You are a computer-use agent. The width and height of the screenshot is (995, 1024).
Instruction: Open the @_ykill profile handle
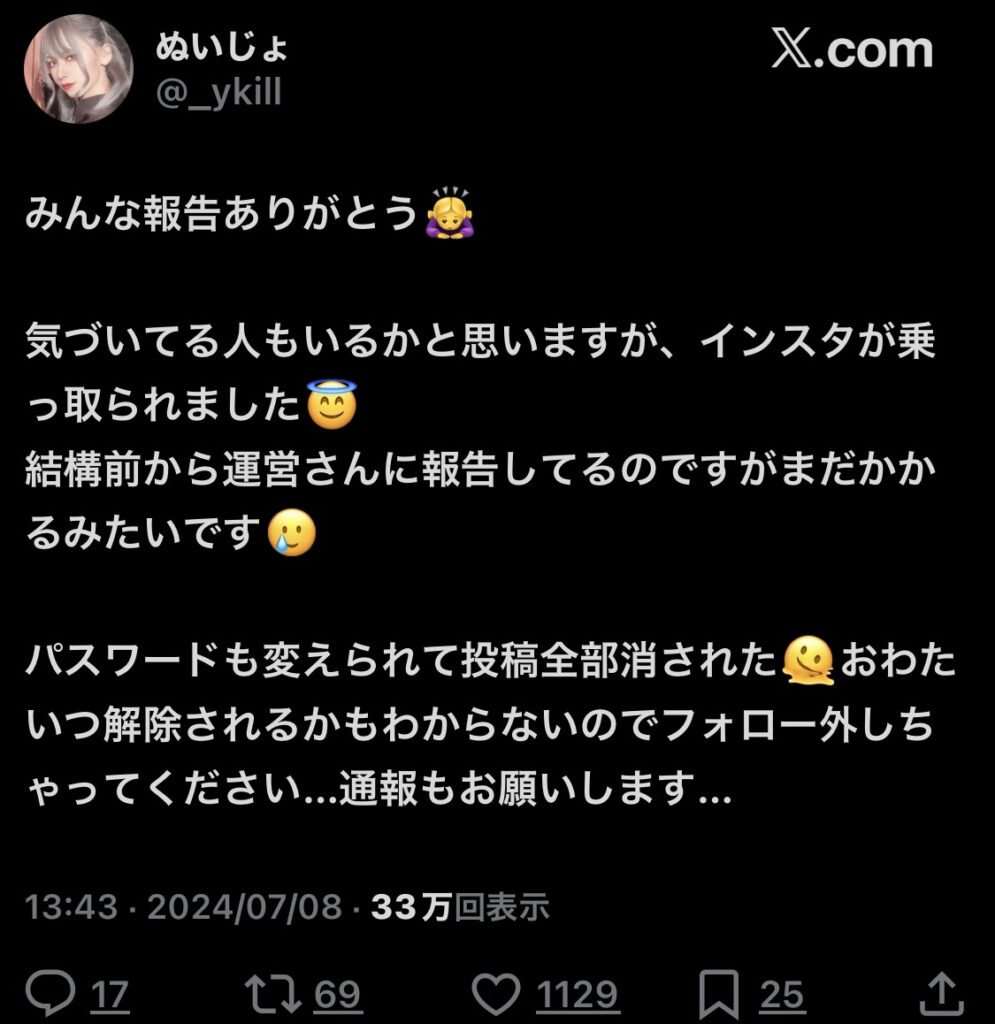[218, 92]
